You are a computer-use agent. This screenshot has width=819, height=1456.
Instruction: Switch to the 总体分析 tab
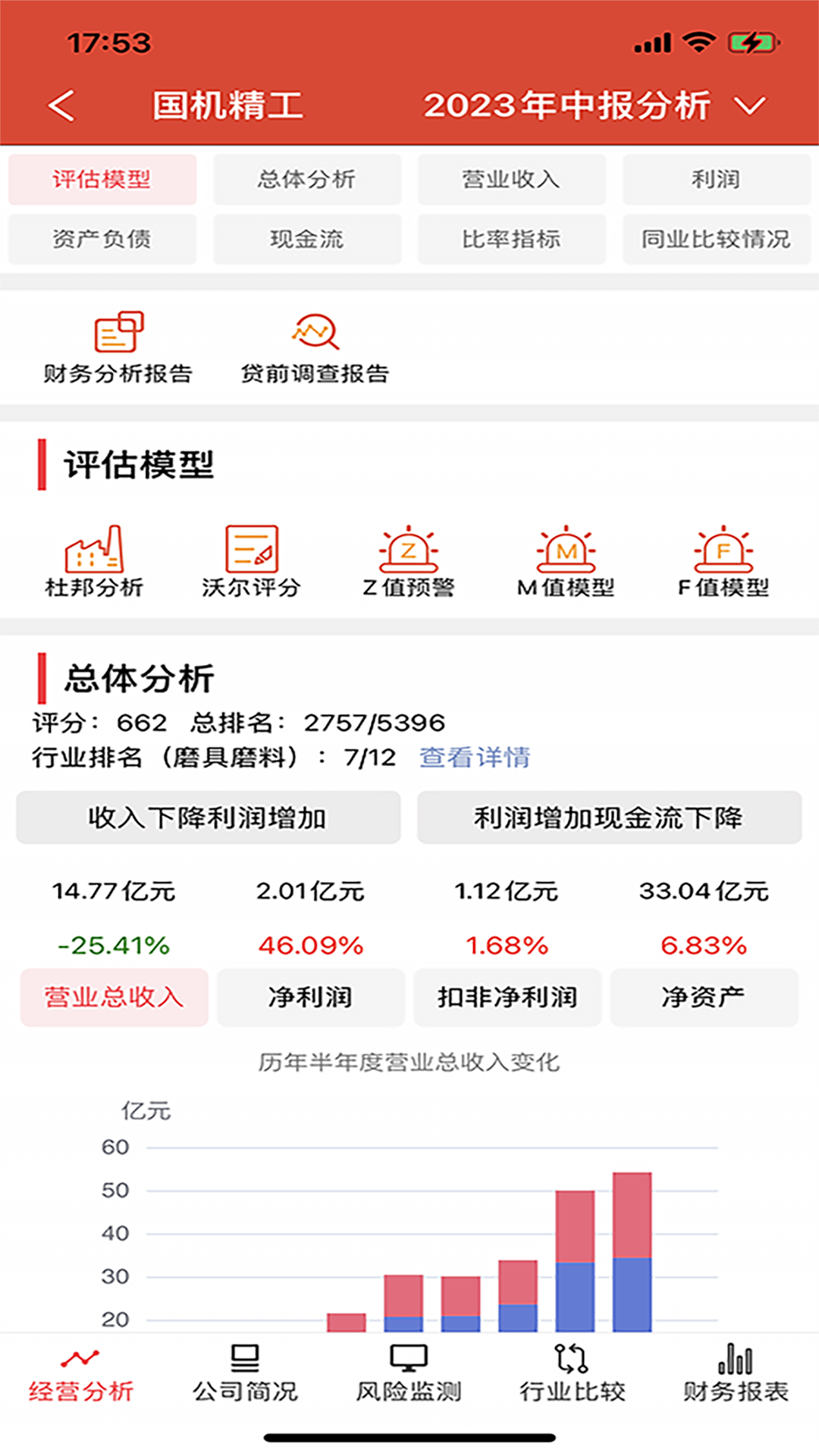point(307,180)
